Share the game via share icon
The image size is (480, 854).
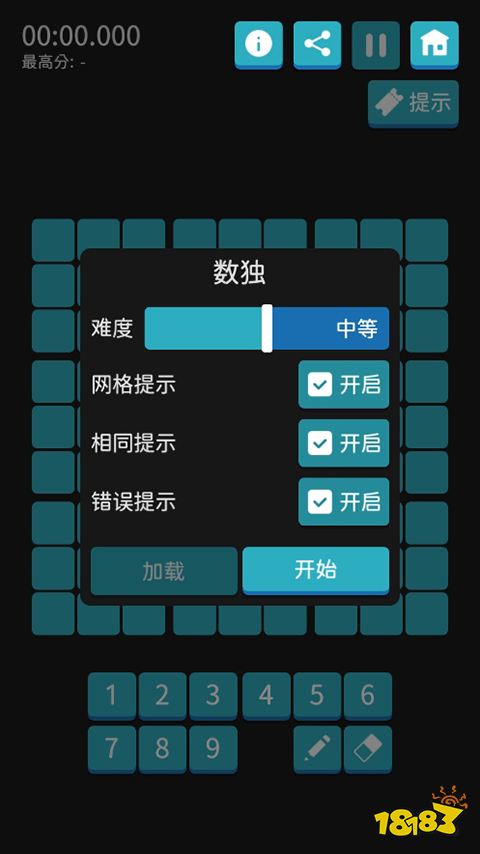[x=317, y=45]
